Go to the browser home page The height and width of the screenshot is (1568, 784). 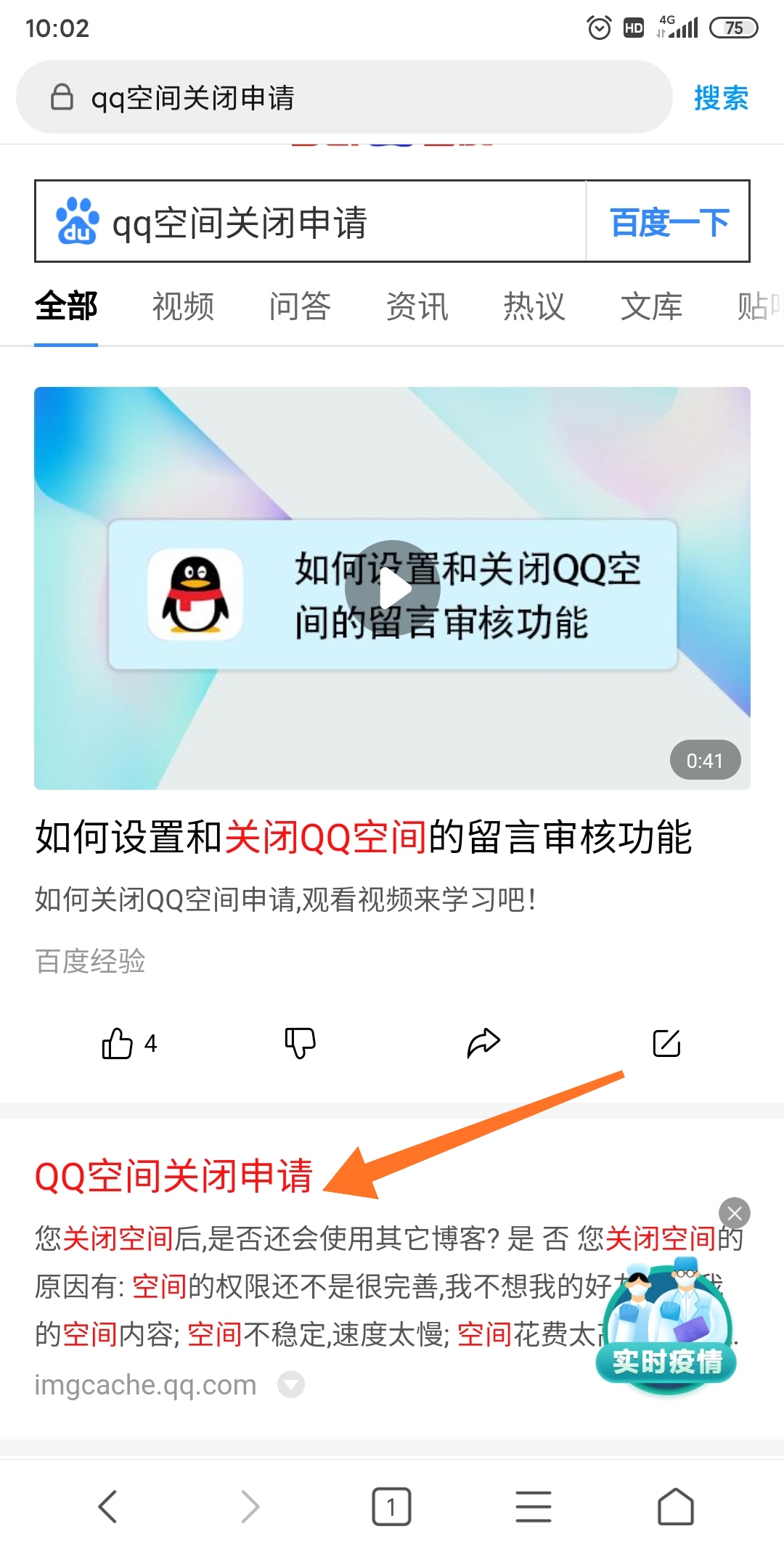(675, 1507)
